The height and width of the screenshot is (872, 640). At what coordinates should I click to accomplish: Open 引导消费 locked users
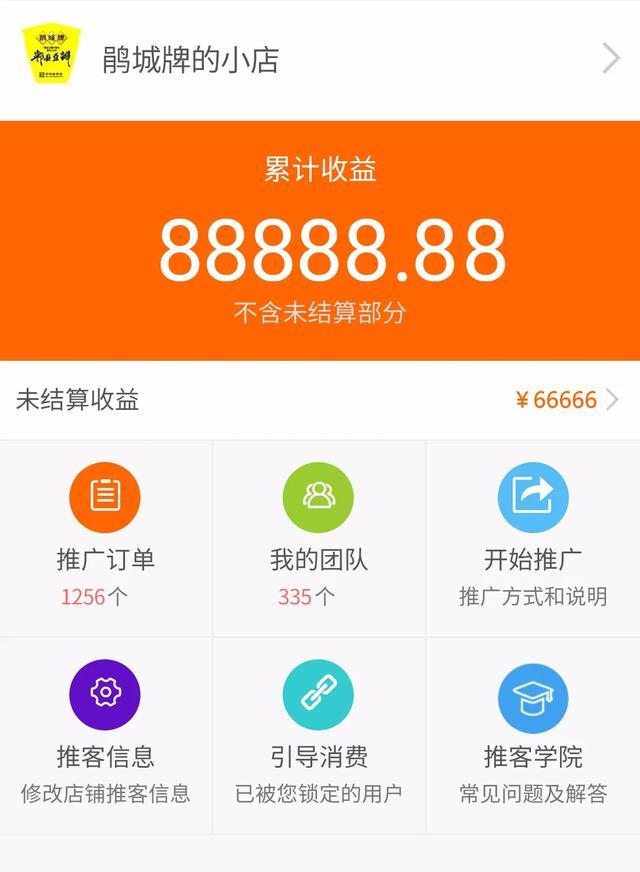tap(319, 736)
